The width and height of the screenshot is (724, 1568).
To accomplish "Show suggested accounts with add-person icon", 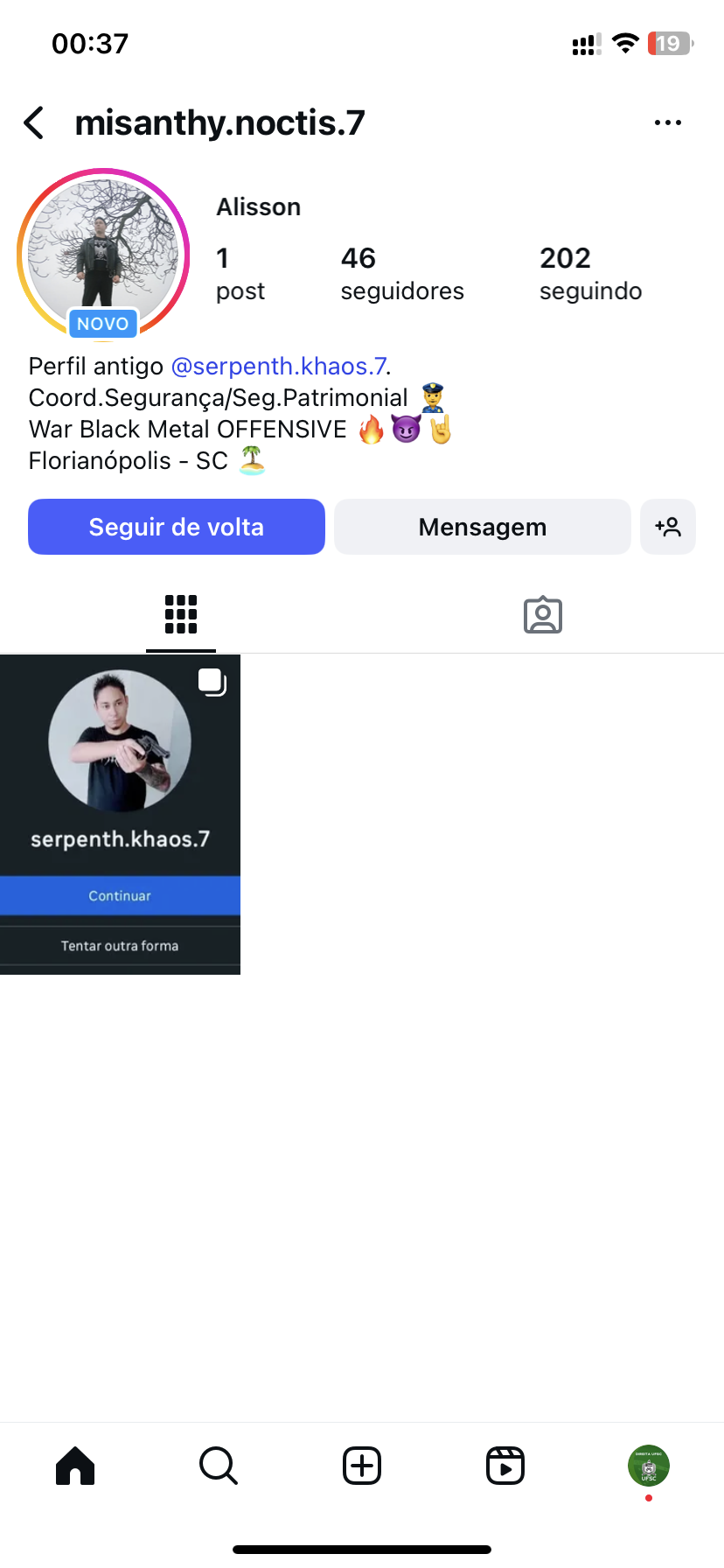I will click(667, 527).
